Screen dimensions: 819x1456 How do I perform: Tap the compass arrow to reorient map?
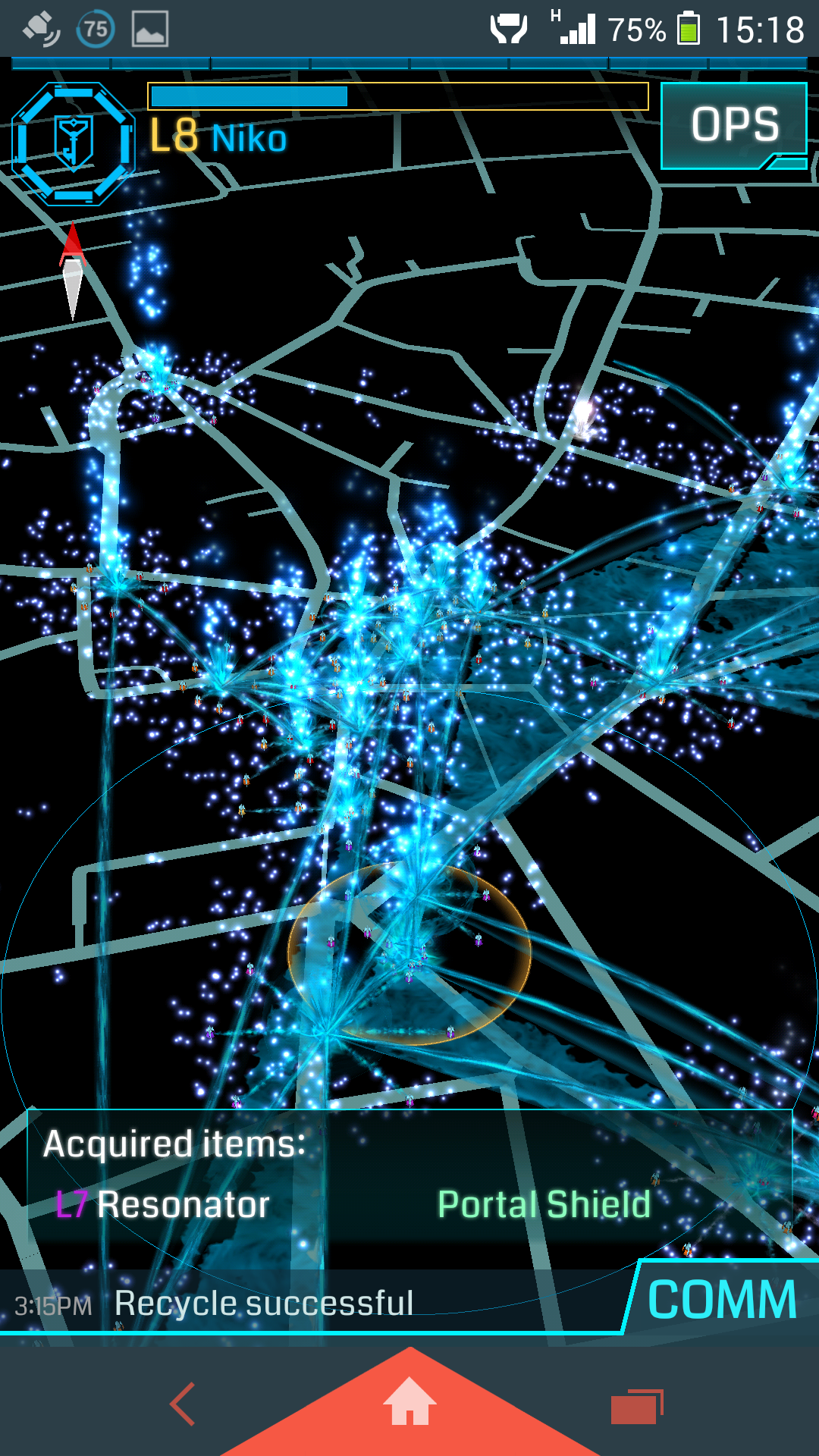click(x=73, y=271)
